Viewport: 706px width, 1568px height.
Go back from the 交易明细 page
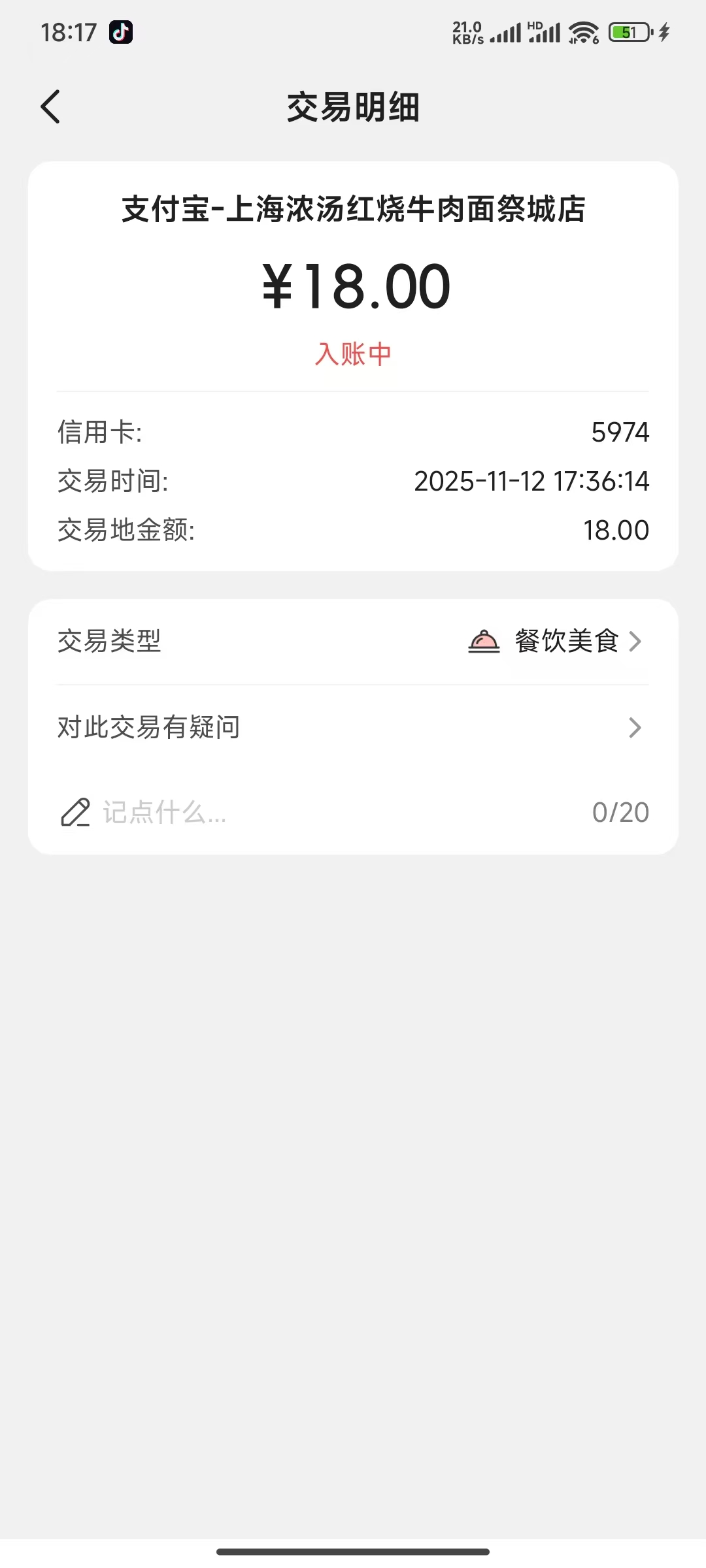click(51, 107)
